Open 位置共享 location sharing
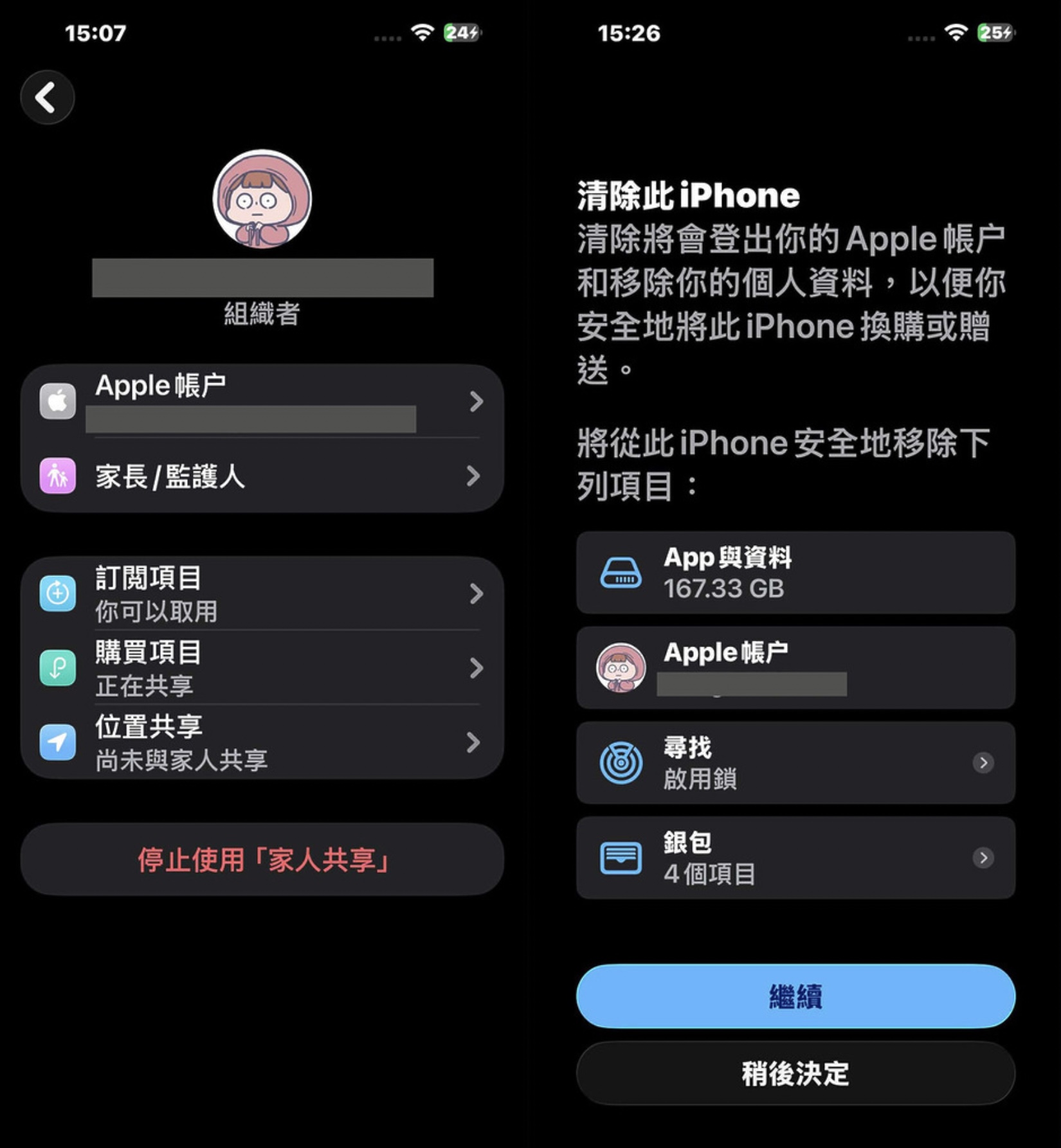 [x=262, y=742]
